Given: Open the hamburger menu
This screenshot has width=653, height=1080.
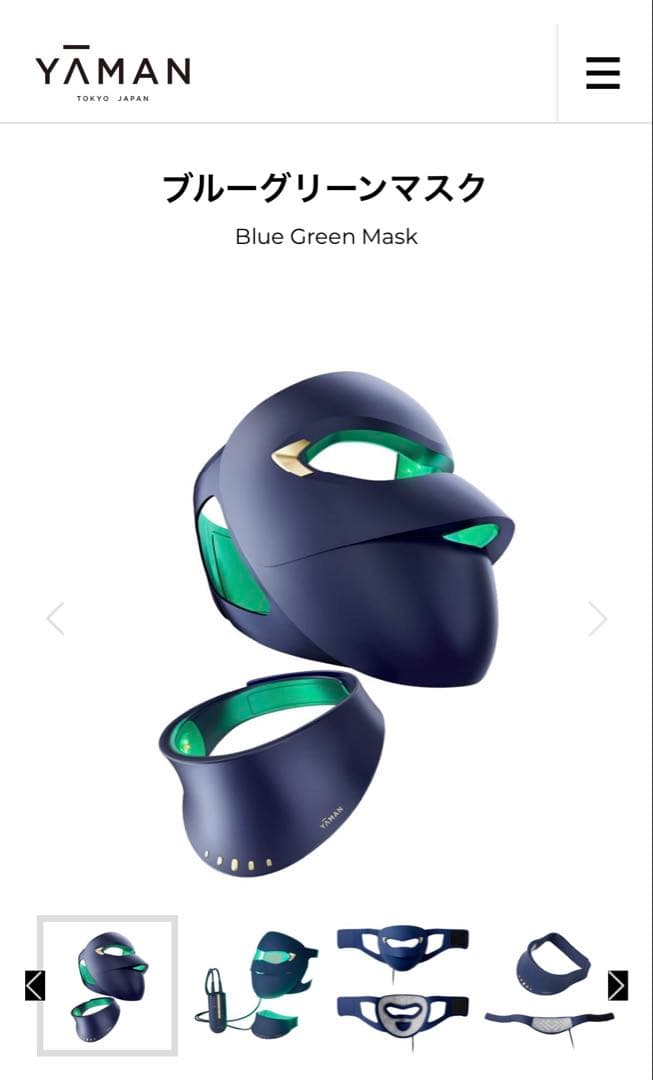Looking at the screenshot, I should [602, 73].
